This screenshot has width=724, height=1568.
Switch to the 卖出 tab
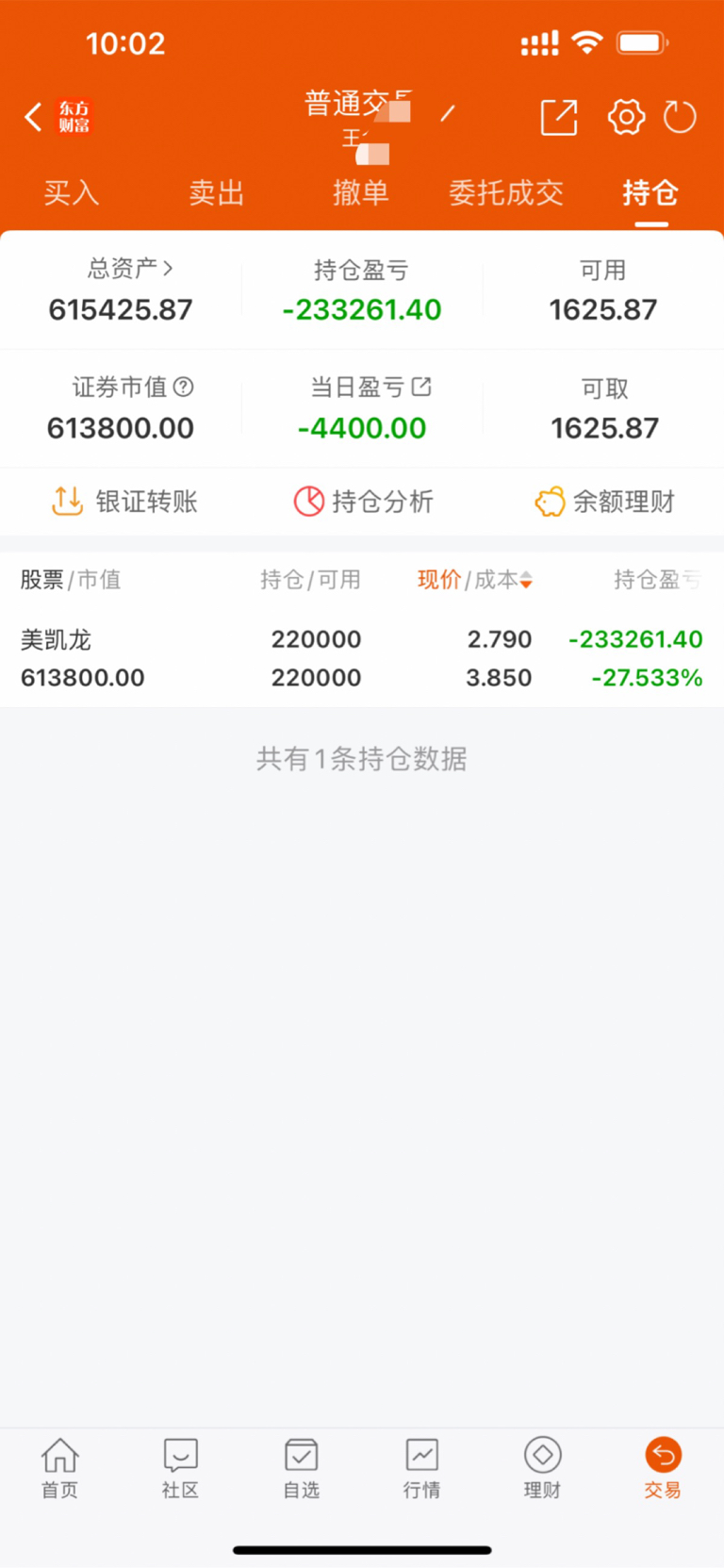click(x=217, y=193)
